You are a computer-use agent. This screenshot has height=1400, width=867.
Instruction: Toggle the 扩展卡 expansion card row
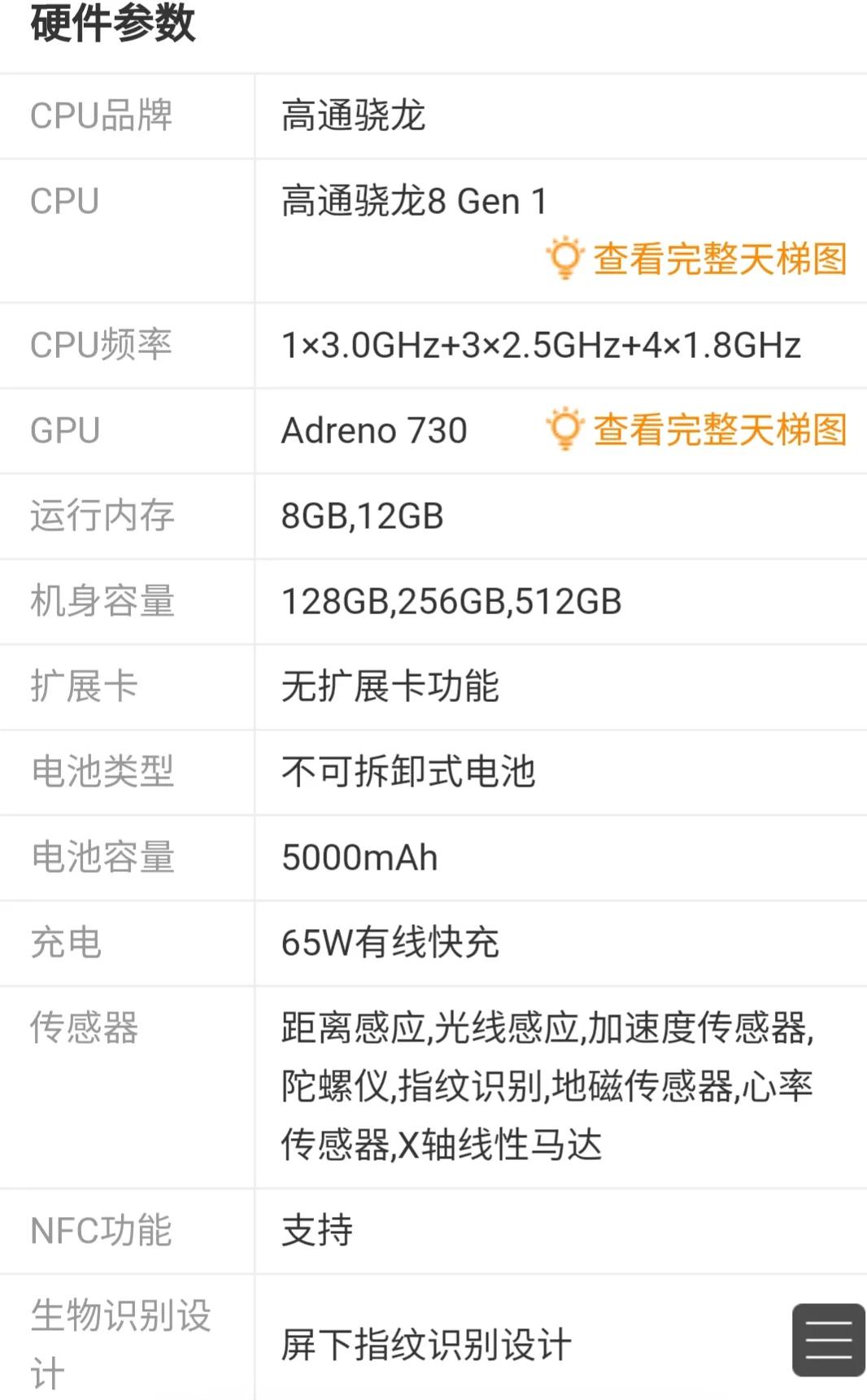(433, 687)
